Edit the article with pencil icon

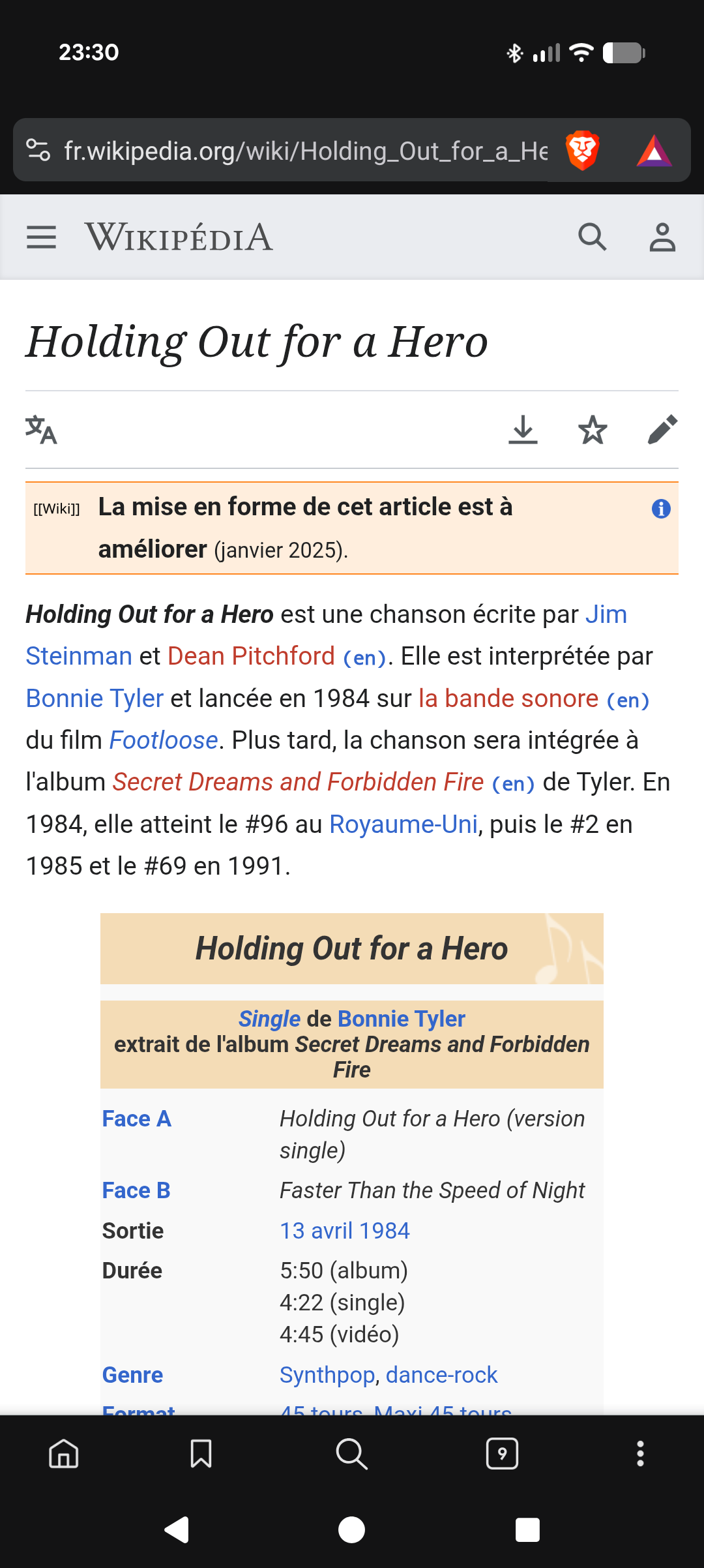[662, 430]
